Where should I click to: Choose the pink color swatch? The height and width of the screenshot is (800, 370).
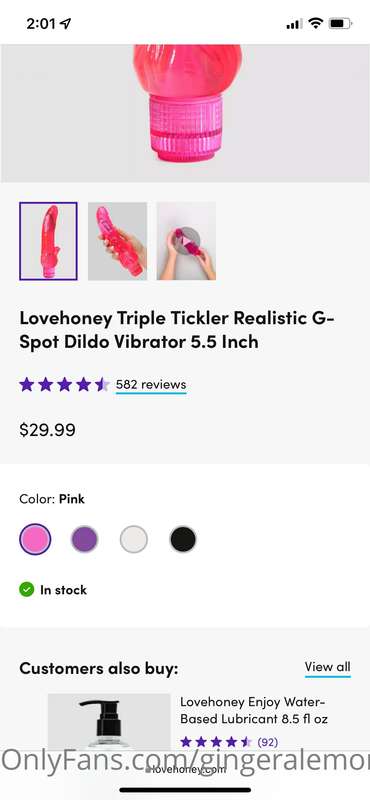(35, 539)
